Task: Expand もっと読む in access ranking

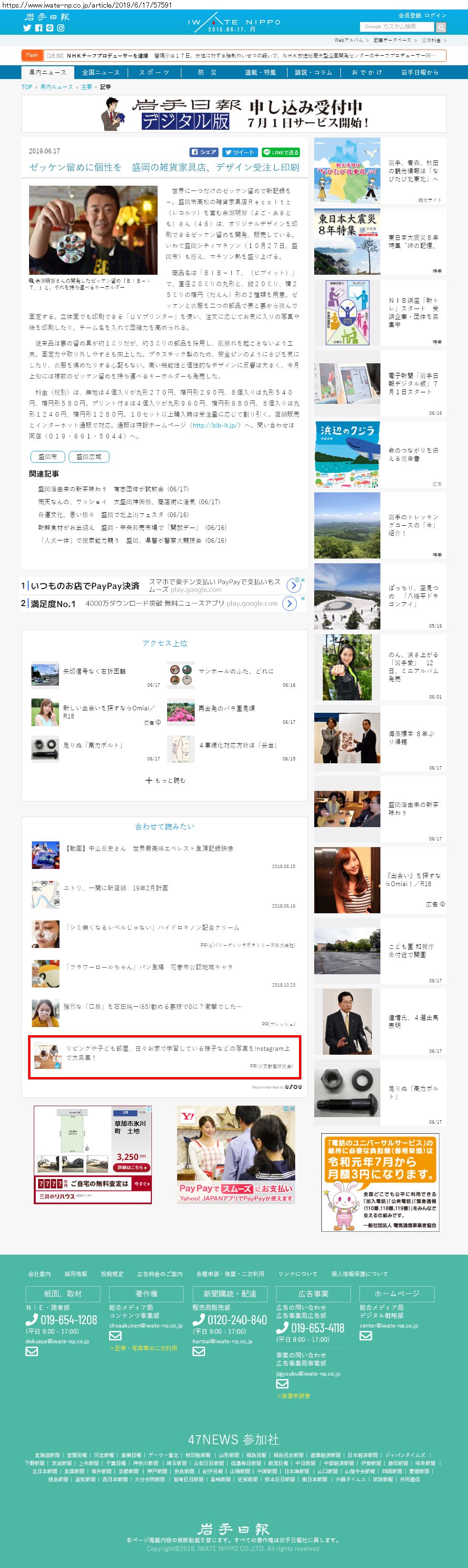Action: tap(165, 780)
